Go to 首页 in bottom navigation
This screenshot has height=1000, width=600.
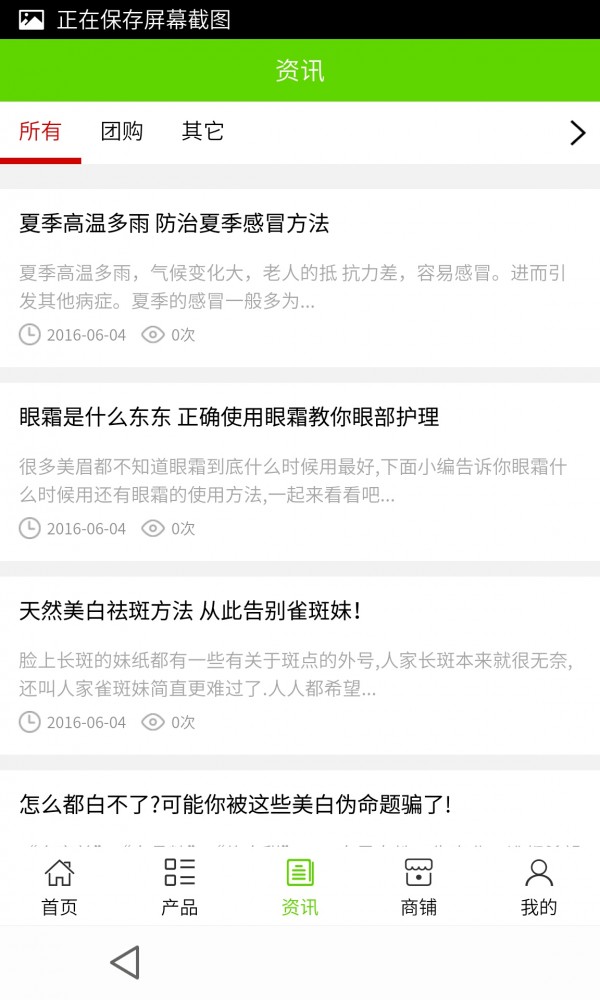[59, 886]
